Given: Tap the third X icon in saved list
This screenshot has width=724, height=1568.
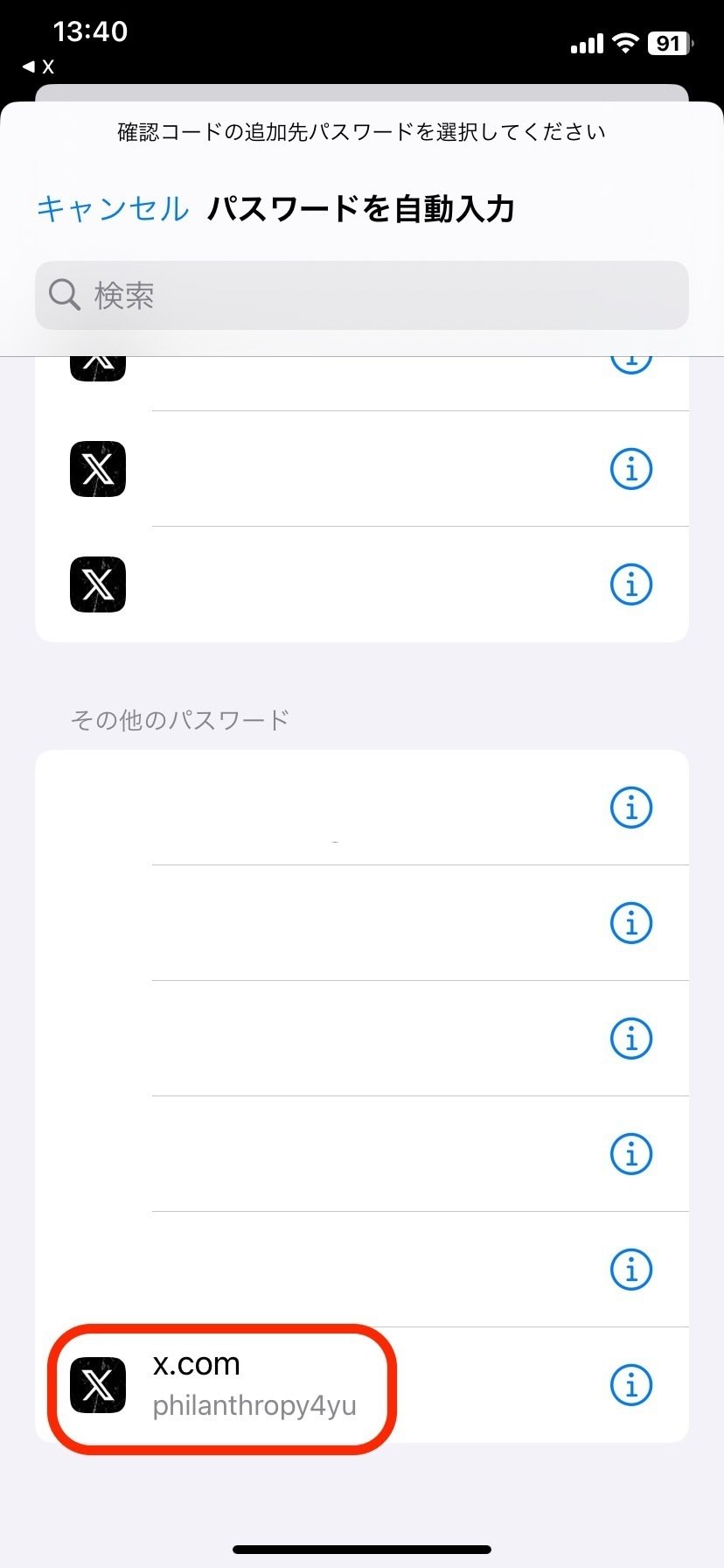Looking at the screenshot, I should [97, 584].
